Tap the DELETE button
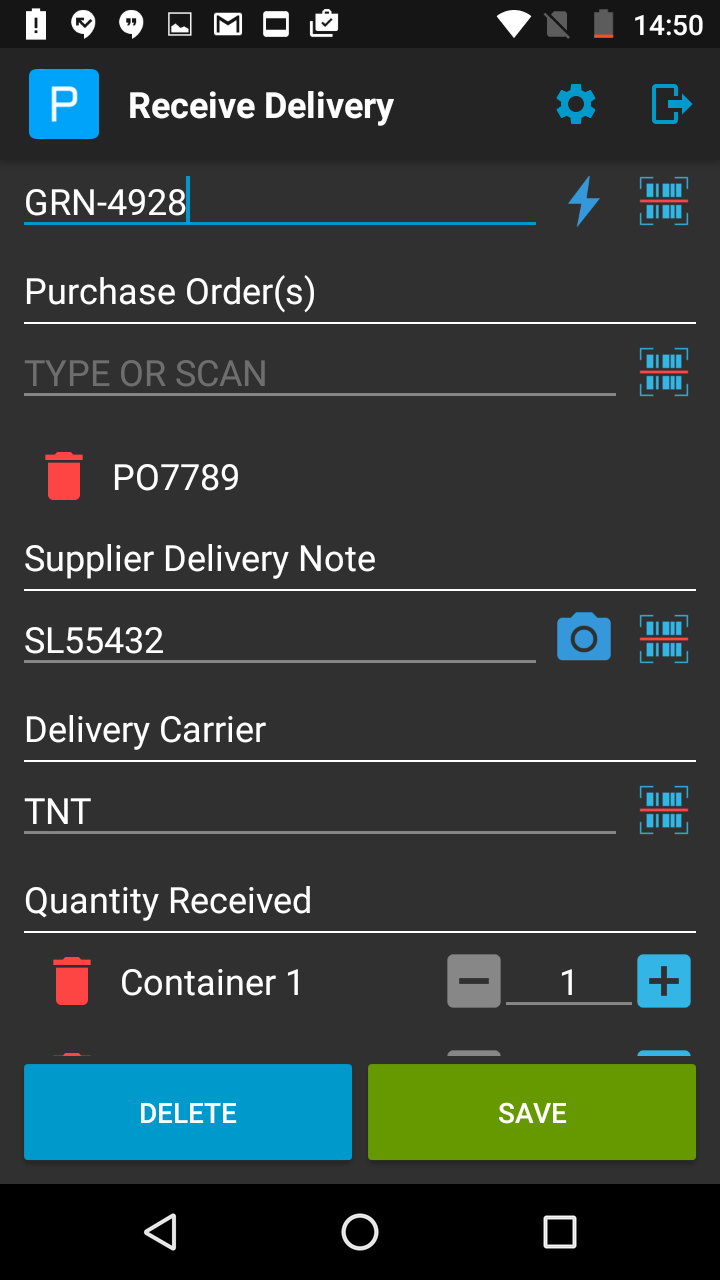Image resolution: width=720 pixels, height=1280 pixels. click(x=188, y=1112)
